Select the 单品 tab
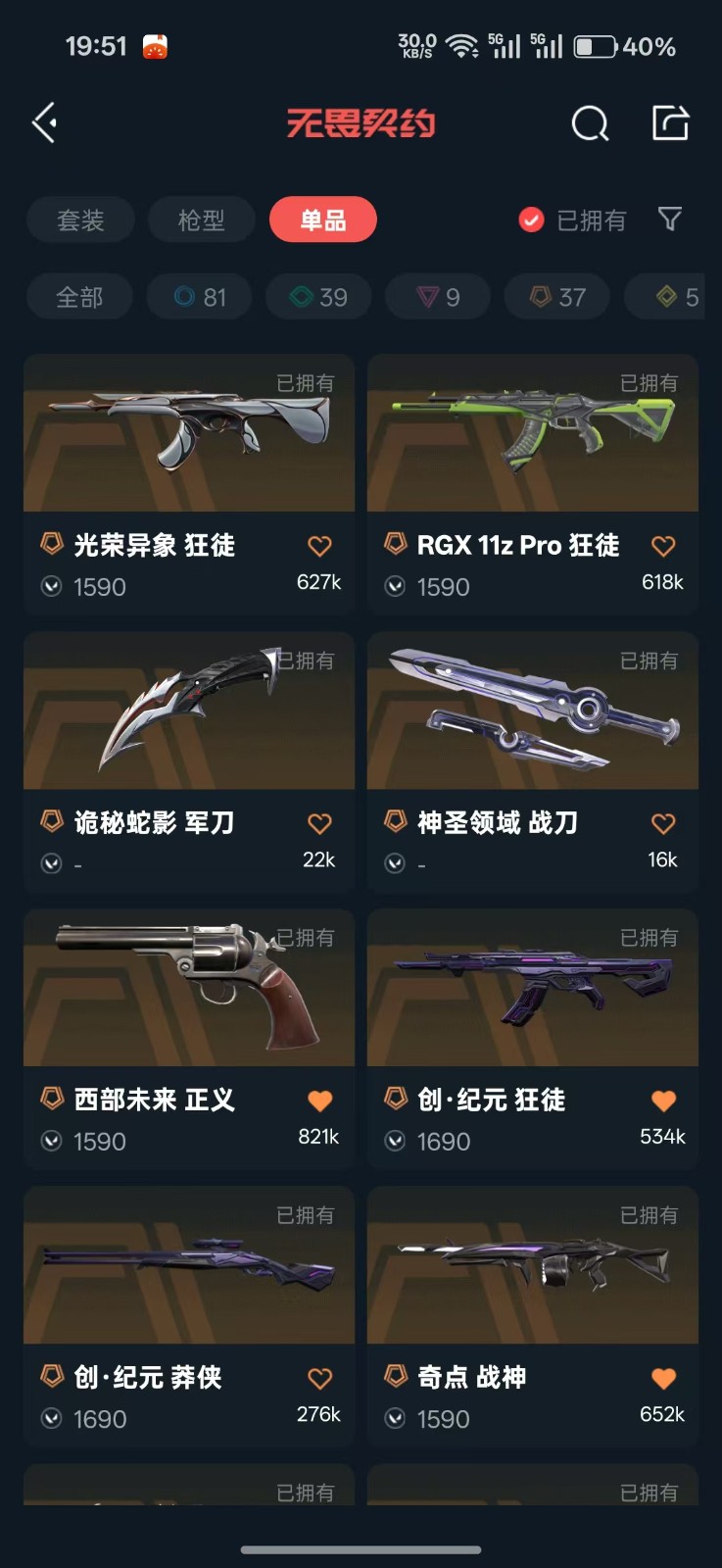The height and width of the screenshot is (1568, 722). (323, 220)
